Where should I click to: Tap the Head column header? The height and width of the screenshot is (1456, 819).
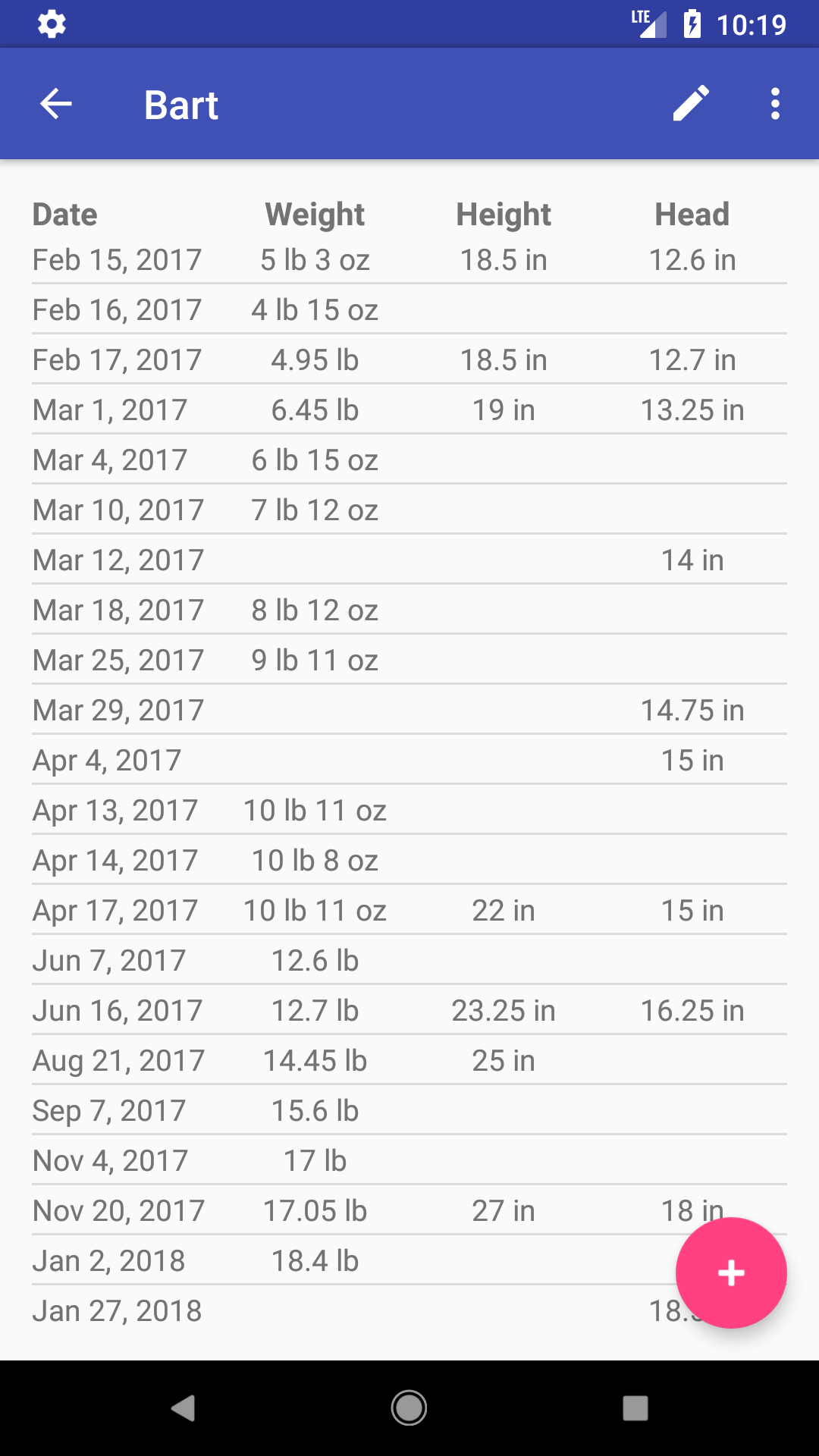point(692,215)
